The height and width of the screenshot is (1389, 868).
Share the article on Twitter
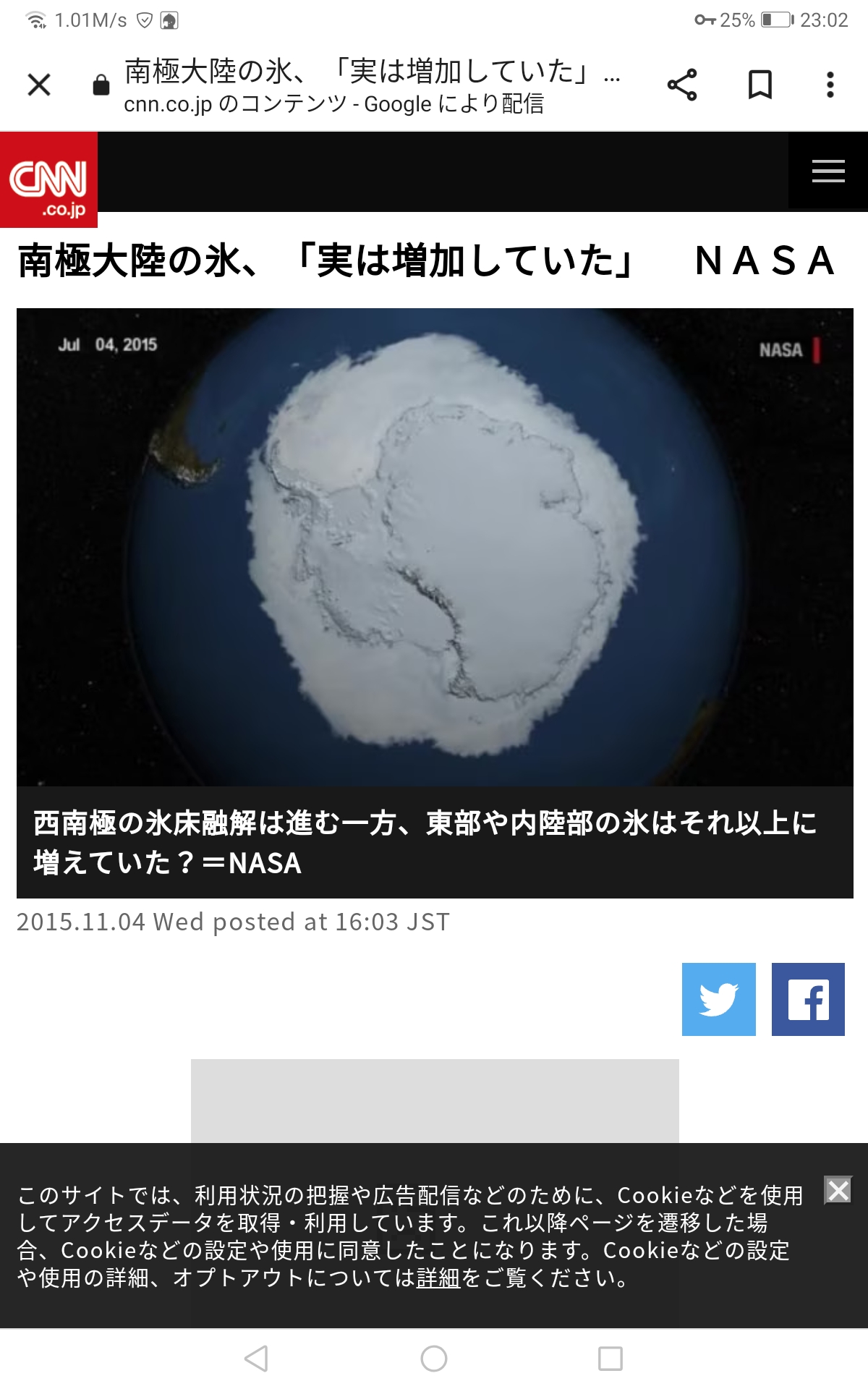click(x=719, y=999)
